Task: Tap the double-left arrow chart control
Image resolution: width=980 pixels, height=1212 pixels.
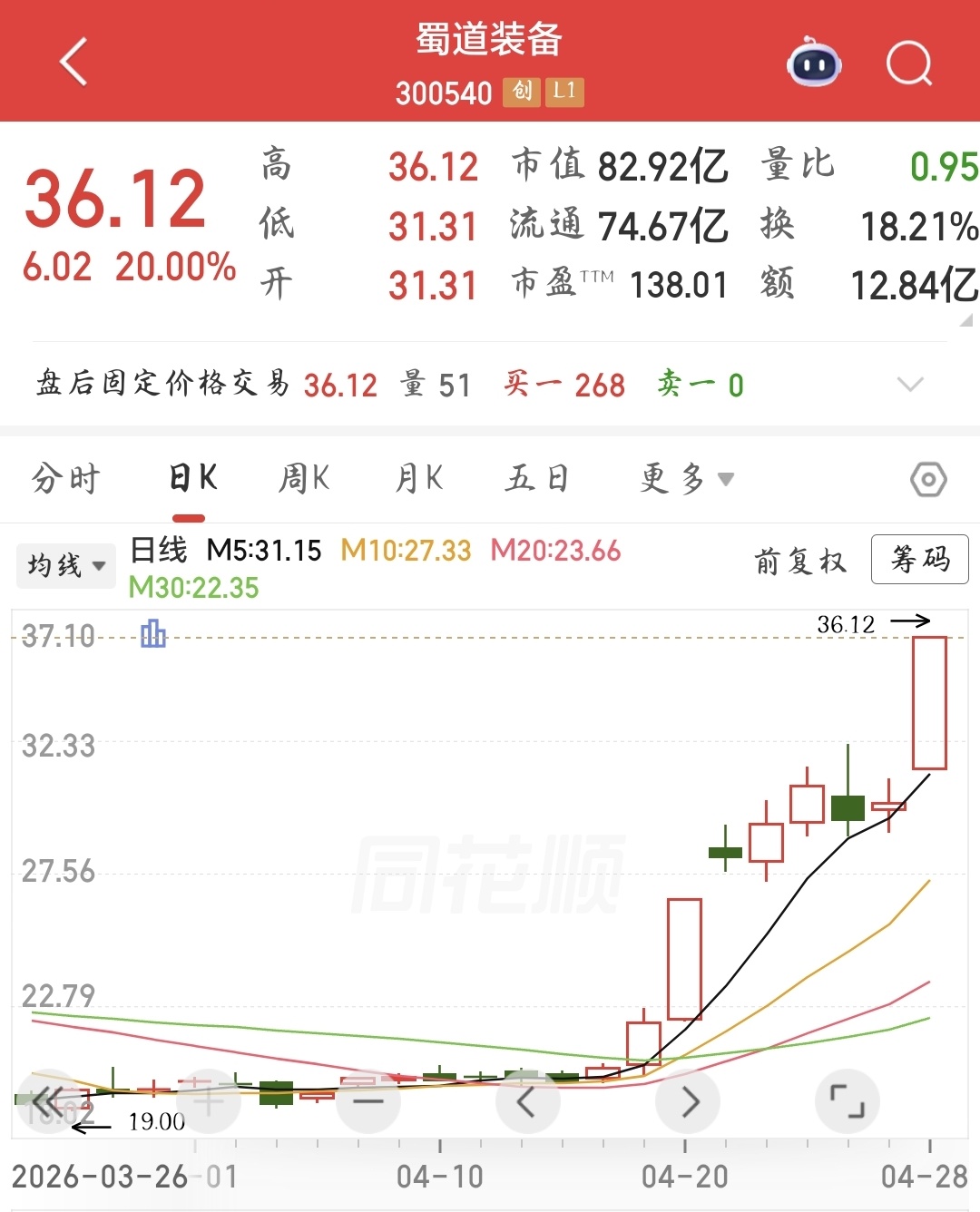Action: tap(49, 1101)
